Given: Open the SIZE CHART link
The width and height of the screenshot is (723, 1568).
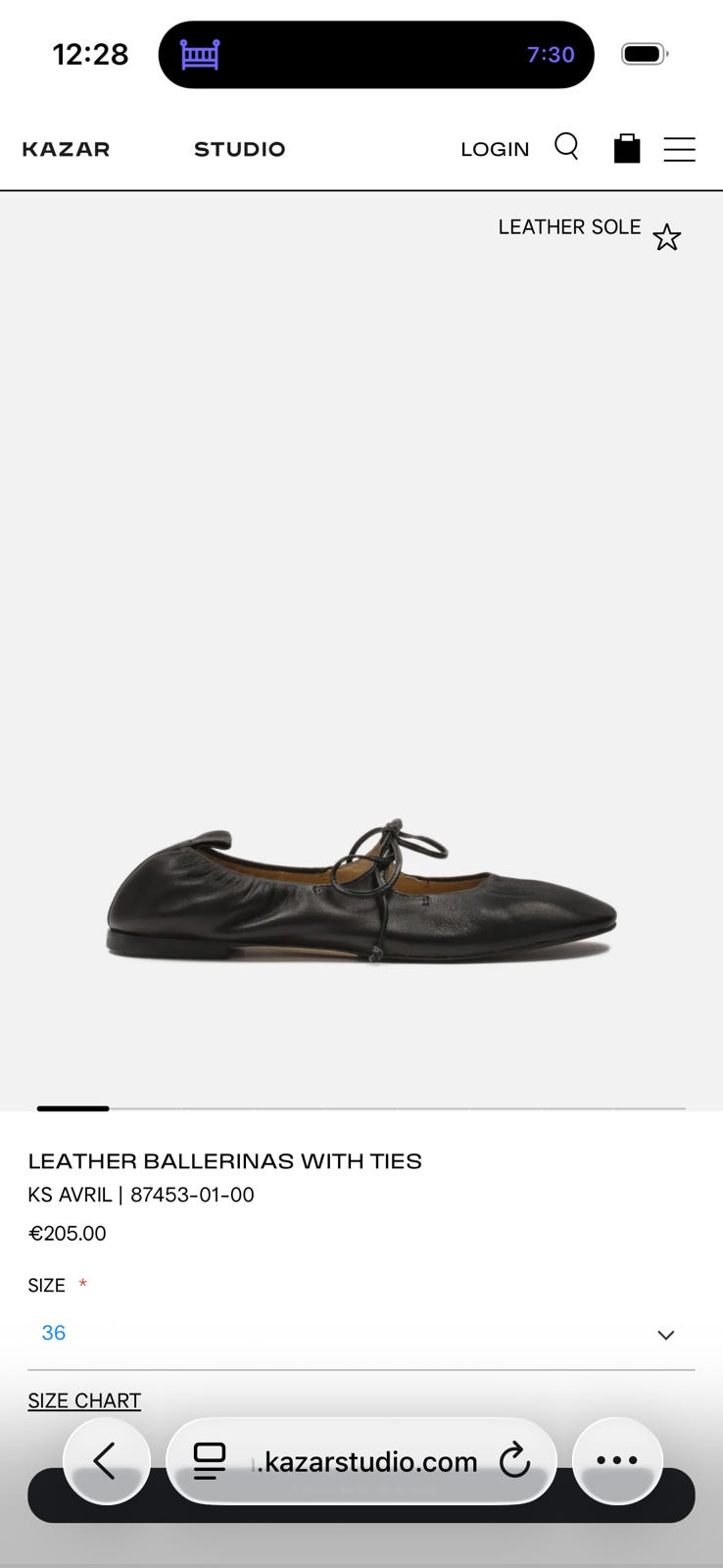Looking at the screenshot, I should tap(84, 1400).
